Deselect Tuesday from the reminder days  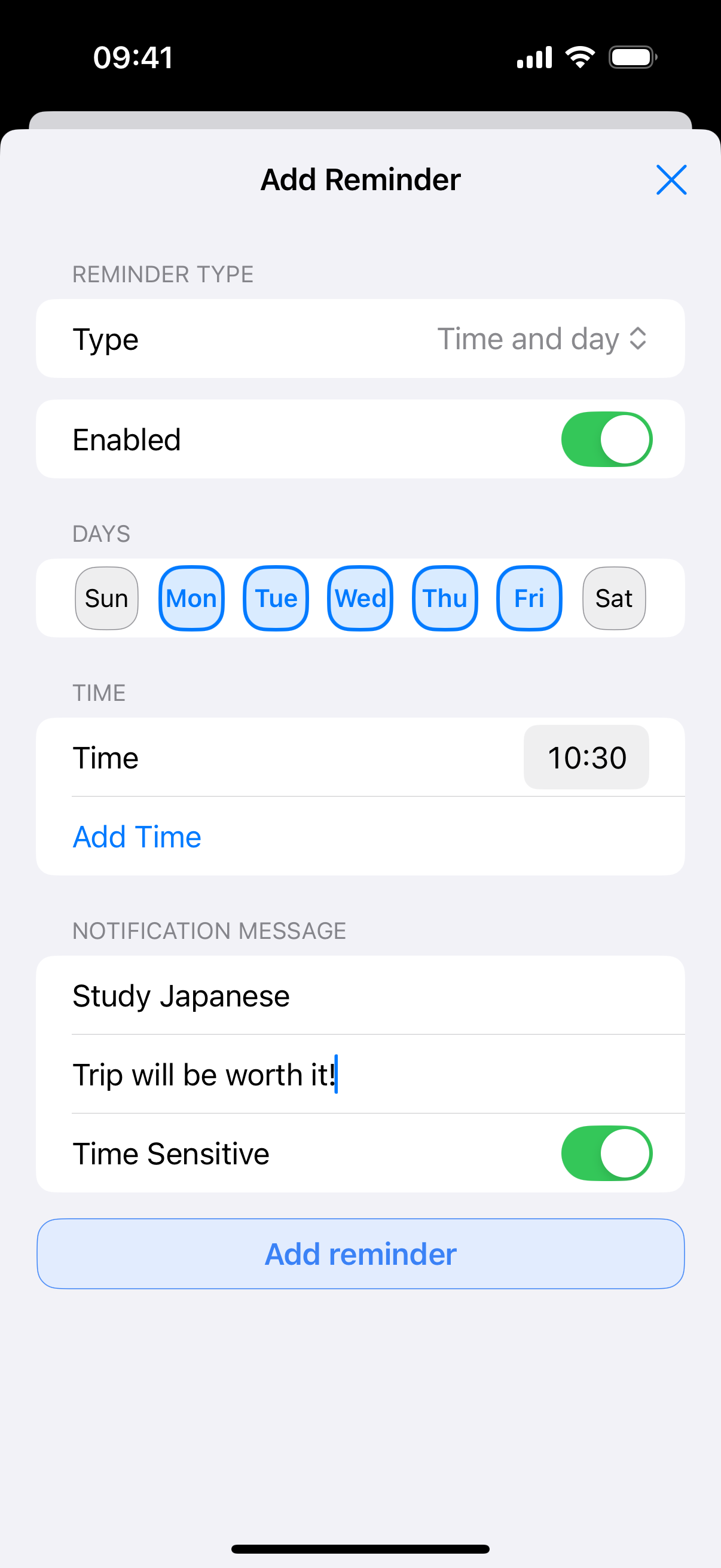[x=275, y=598]
